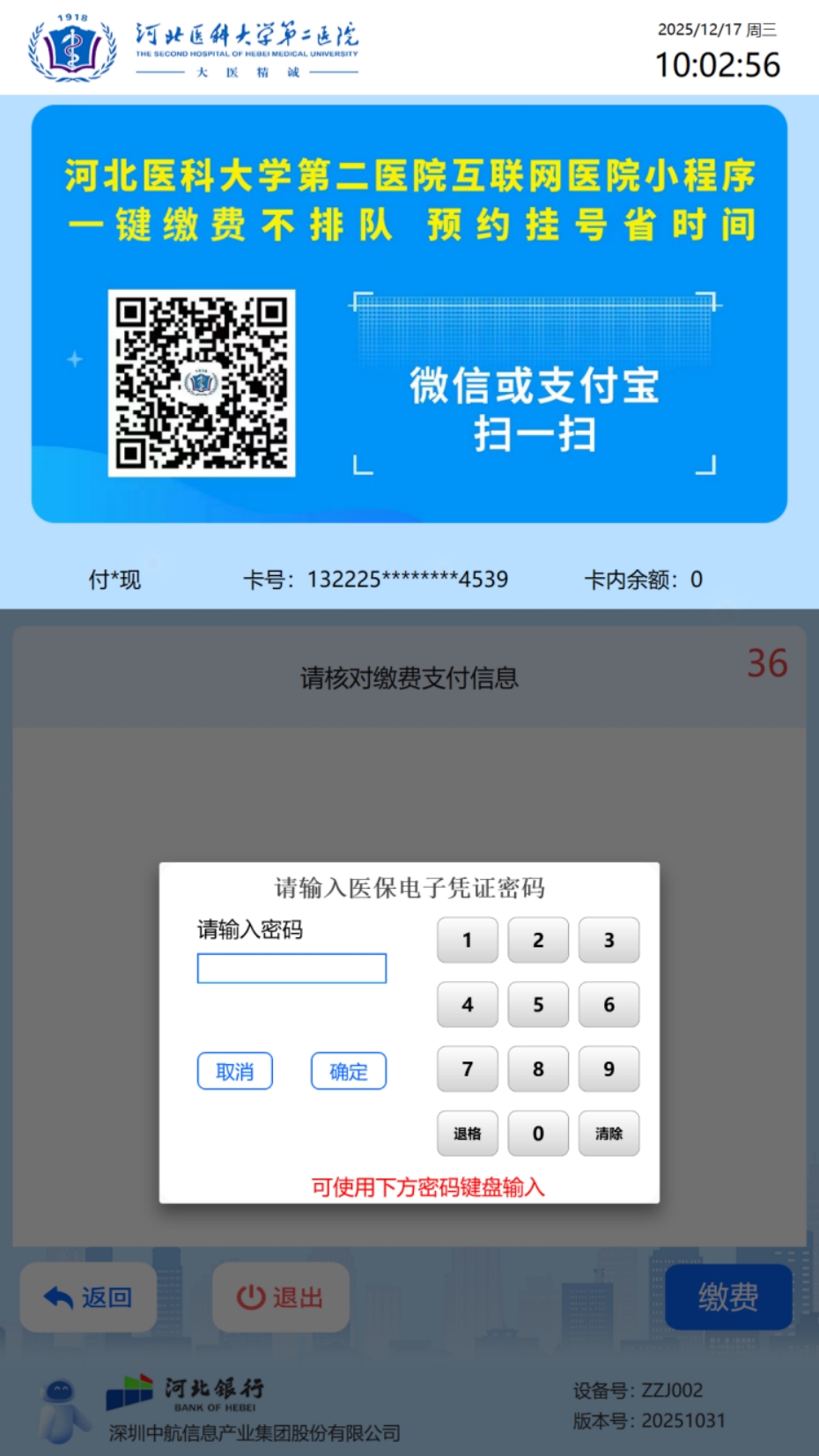This screenshot has width=819, height=1456.
Task: Enter digit 5 on the keypad
Action: pos(538,1004)
